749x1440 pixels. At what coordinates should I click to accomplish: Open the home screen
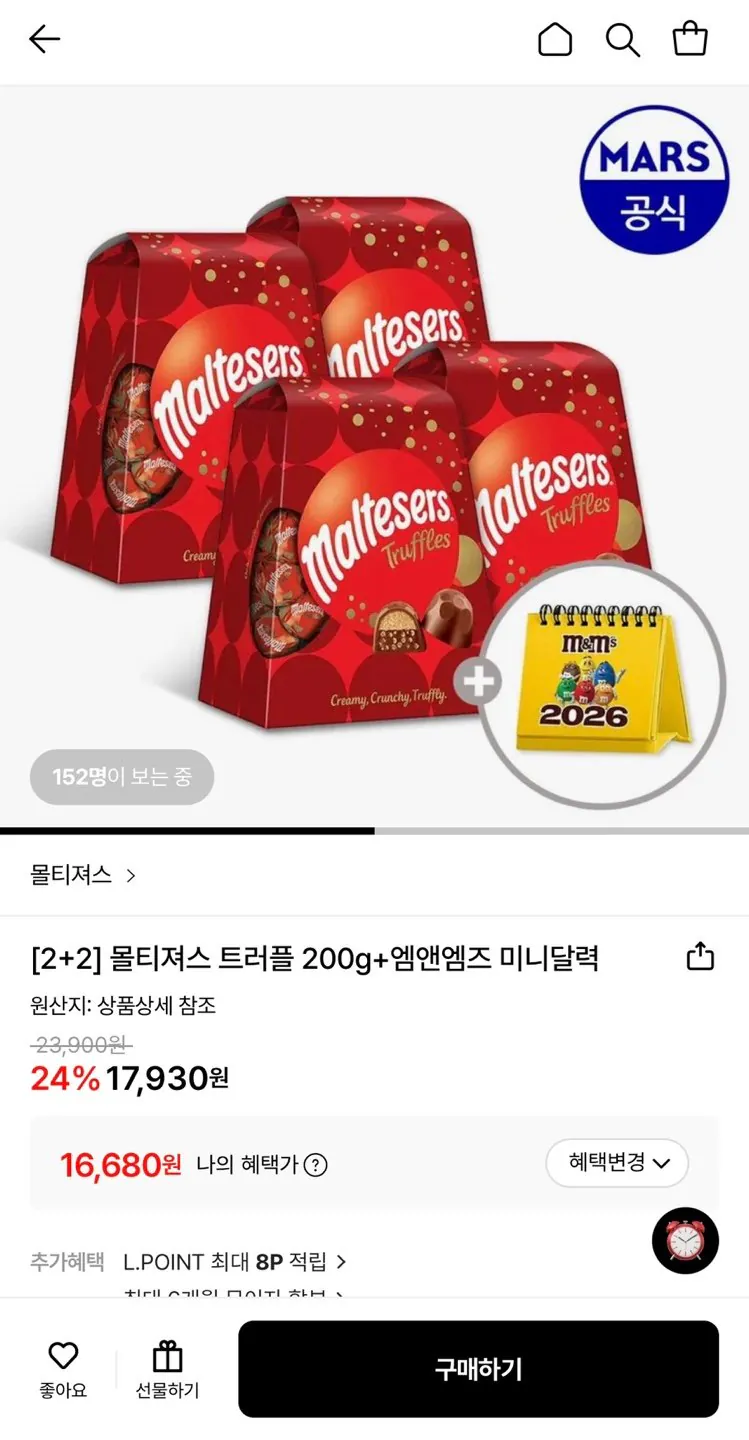pos(555,40)
